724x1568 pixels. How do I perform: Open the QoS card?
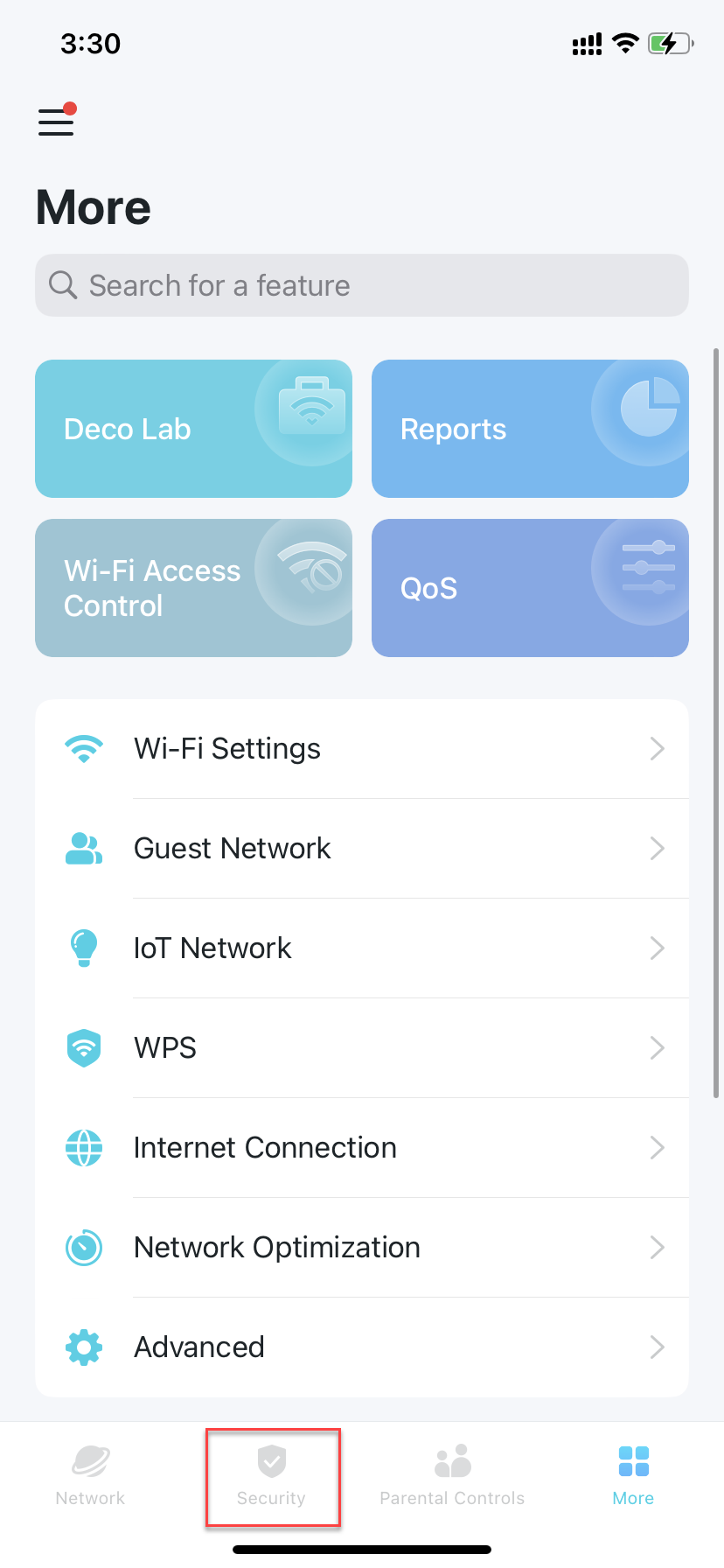point(530,588)
